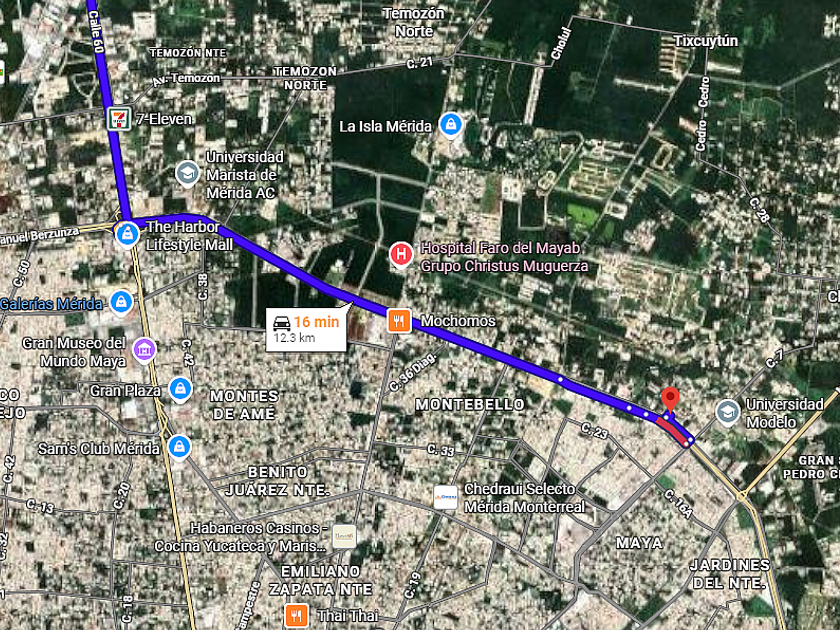Screen dimensions: 840x630
Task: Tap the 7-Eleven store marker
Action: click(x=118, y=119)
